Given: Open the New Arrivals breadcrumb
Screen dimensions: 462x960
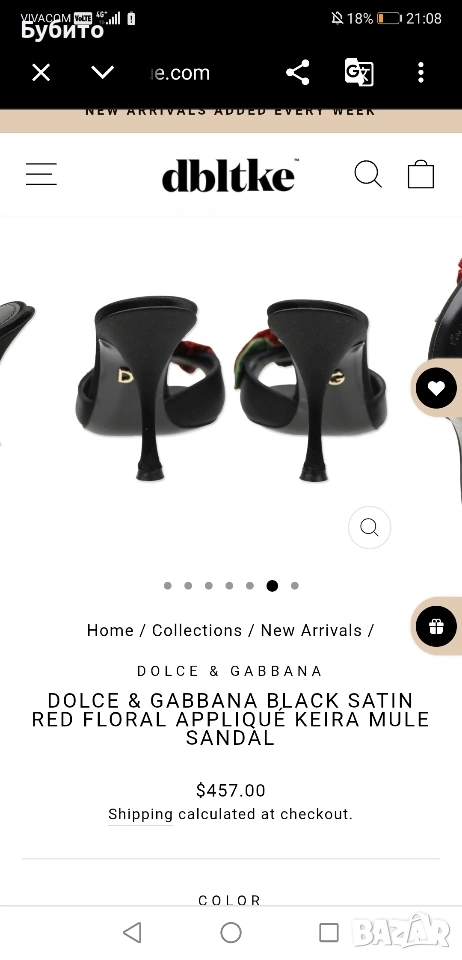Looking at the screenshot, I should tap(311, 631).
